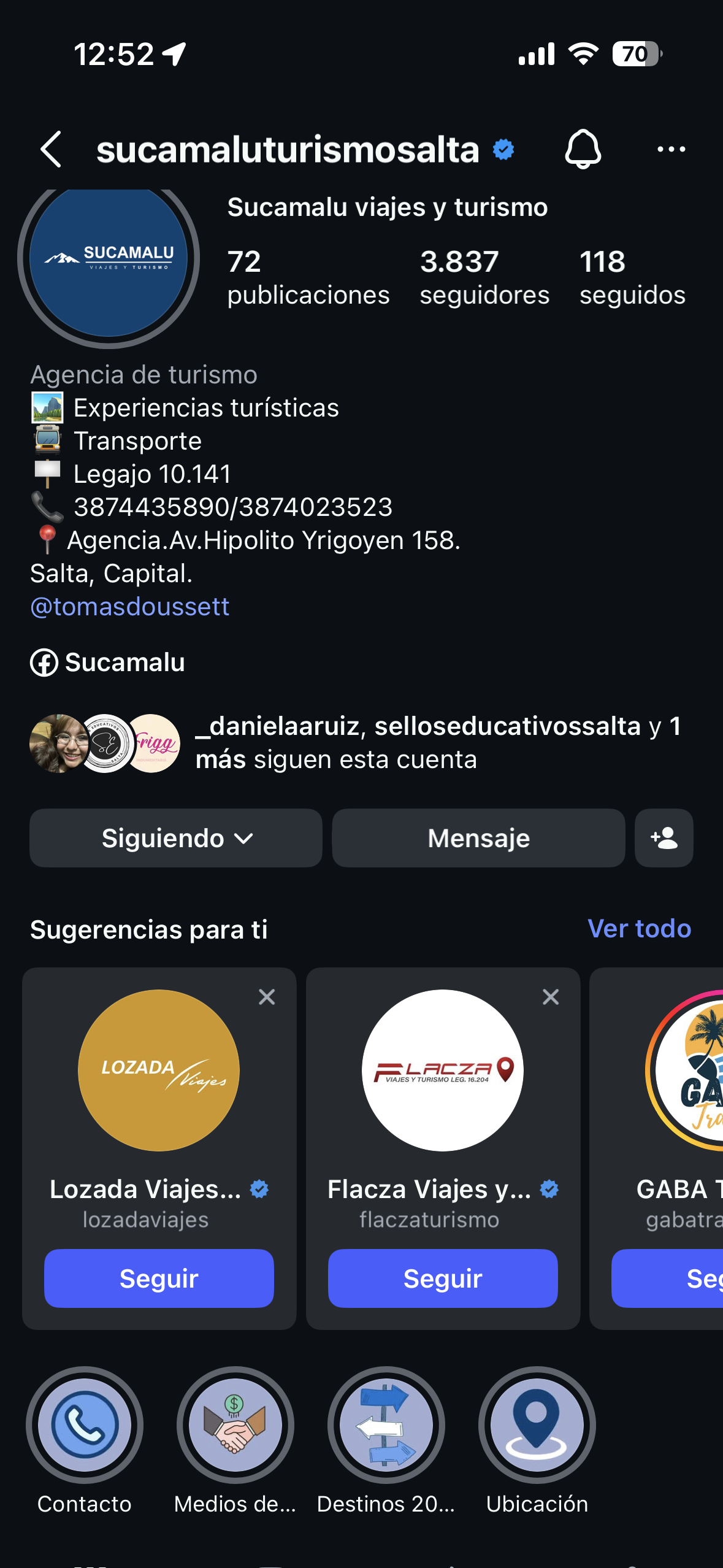Dismiss the Flacza Viajes suggestion
This screenshot has width=723, height=1568.
[x=551, y=997]
